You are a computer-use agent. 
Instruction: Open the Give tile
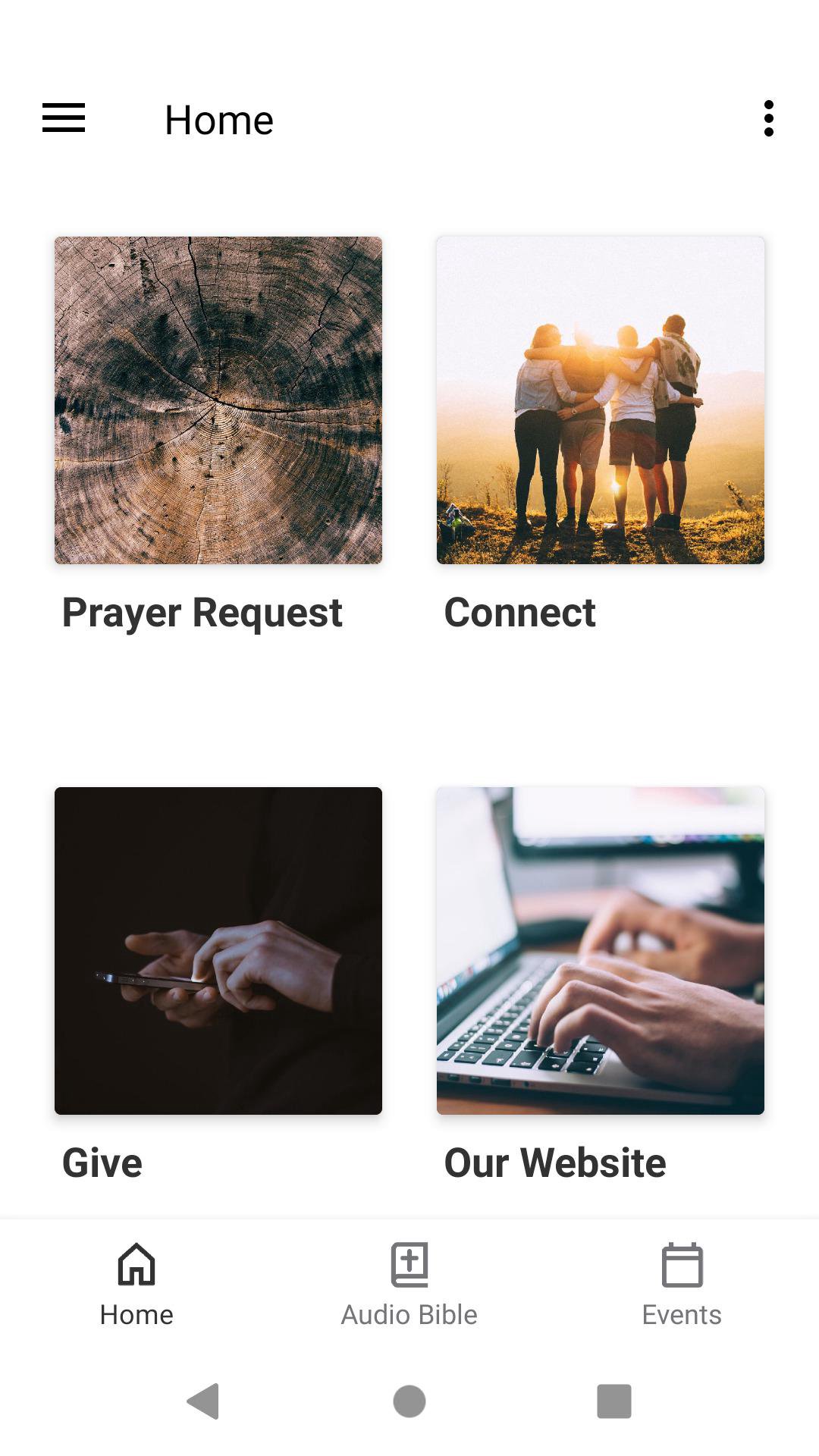218,950
